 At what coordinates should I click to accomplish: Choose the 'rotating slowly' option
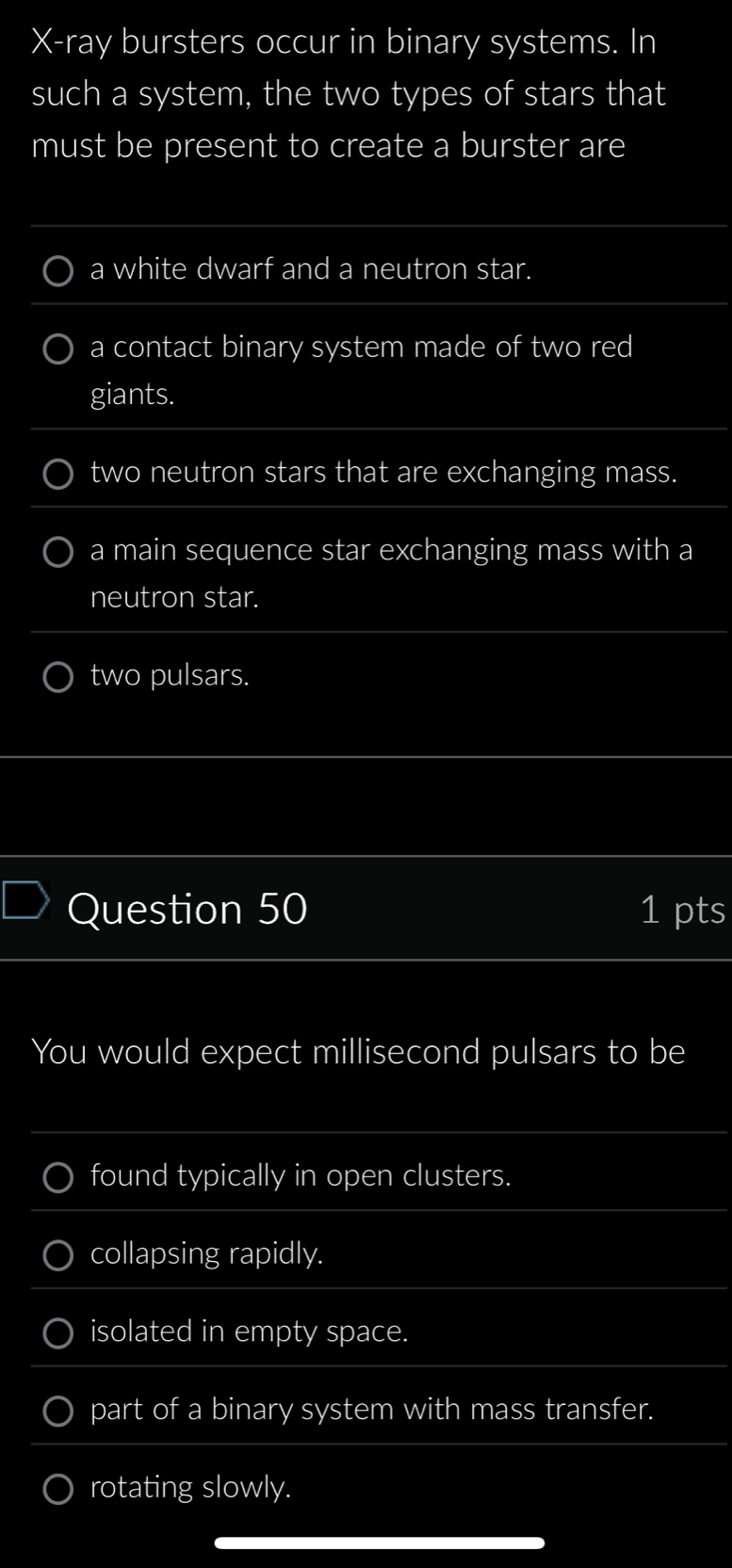point(58,1489)
